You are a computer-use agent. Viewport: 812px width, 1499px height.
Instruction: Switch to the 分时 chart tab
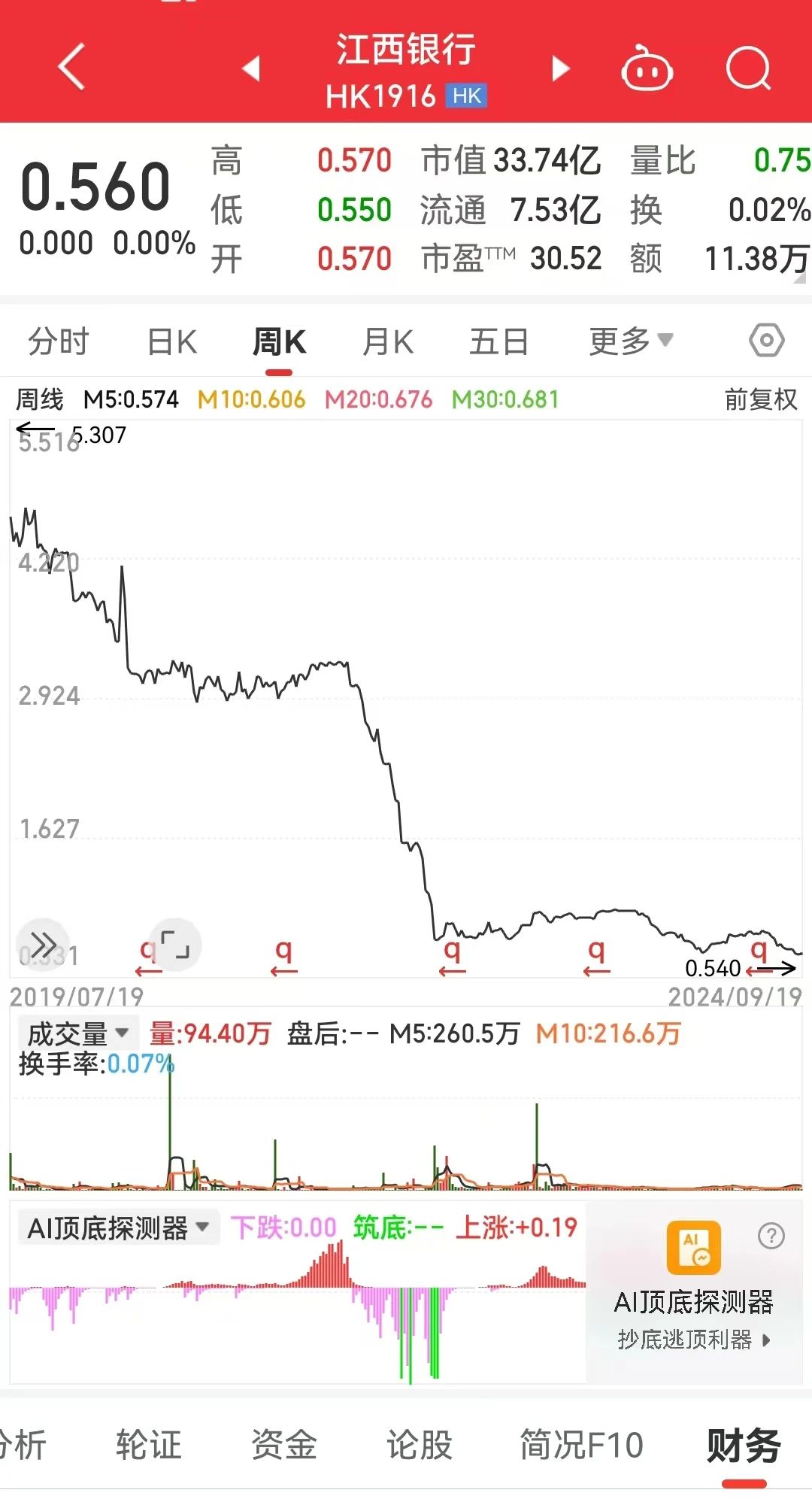[x=59, y=342]
